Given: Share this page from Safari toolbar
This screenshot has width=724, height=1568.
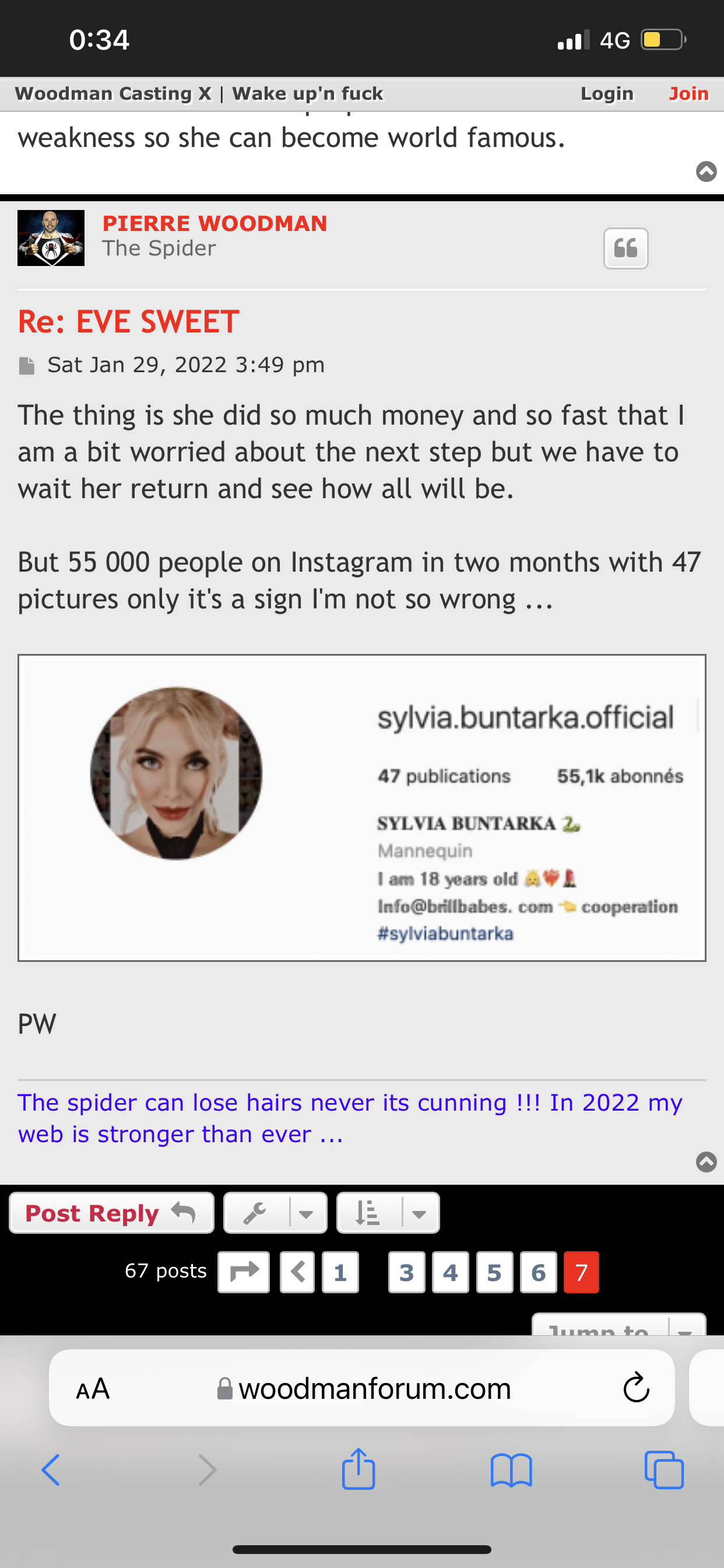Looking at the screenshot, I should 359,1470.
